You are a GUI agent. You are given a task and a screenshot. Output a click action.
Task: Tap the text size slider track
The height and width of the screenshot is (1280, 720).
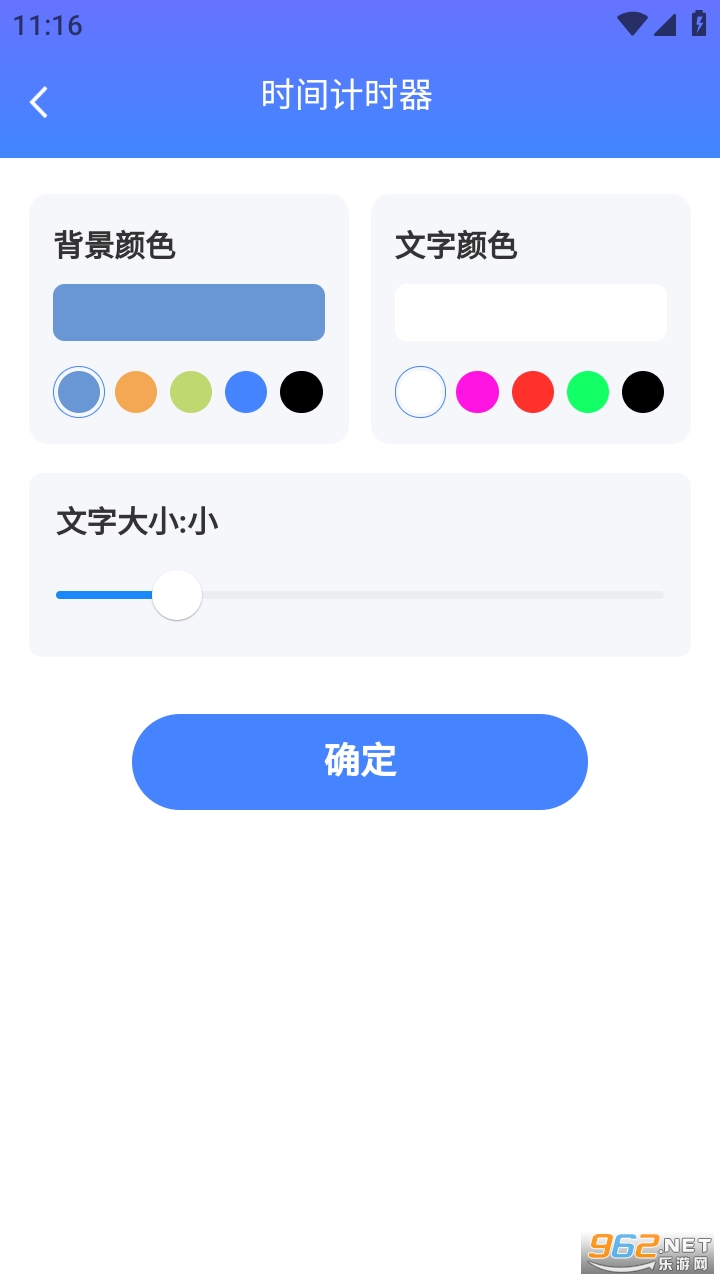[x=360, y=595]
